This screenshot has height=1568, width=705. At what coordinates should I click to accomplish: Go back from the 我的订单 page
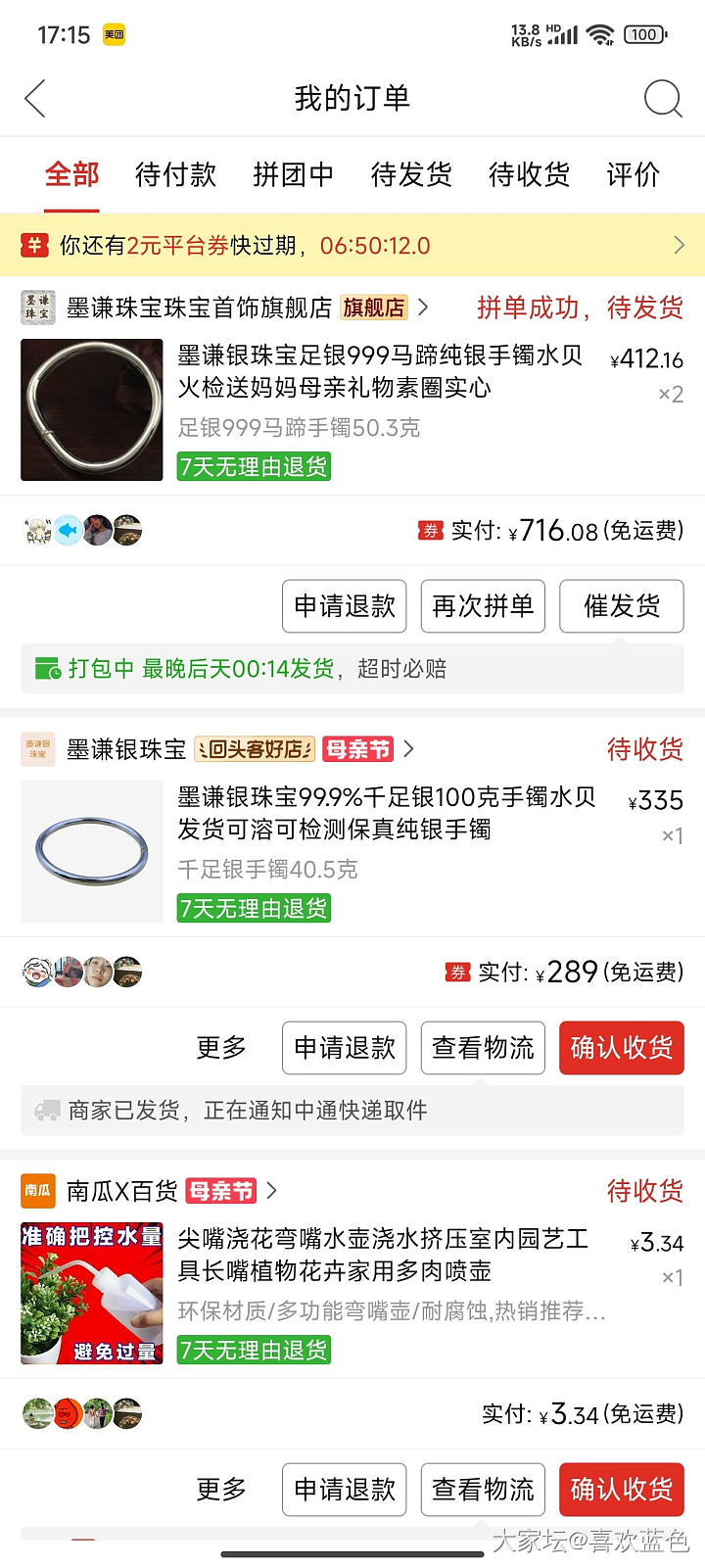click(35, 99)
